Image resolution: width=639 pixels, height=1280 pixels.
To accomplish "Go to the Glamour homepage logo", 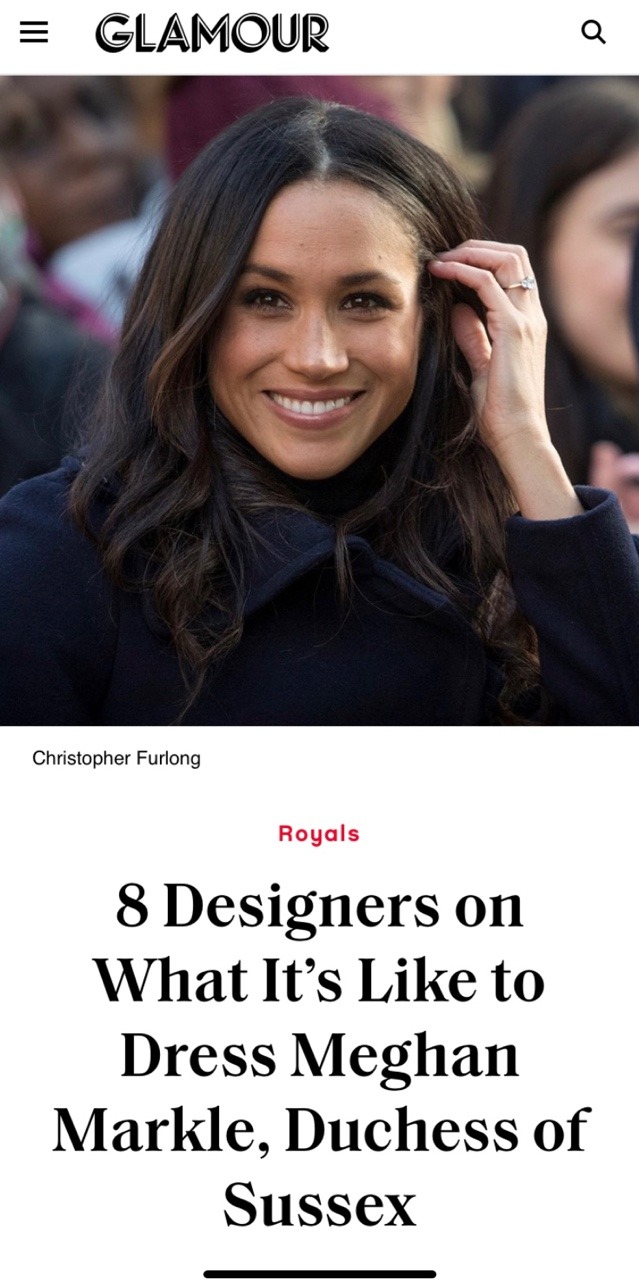I will point(212,33).
